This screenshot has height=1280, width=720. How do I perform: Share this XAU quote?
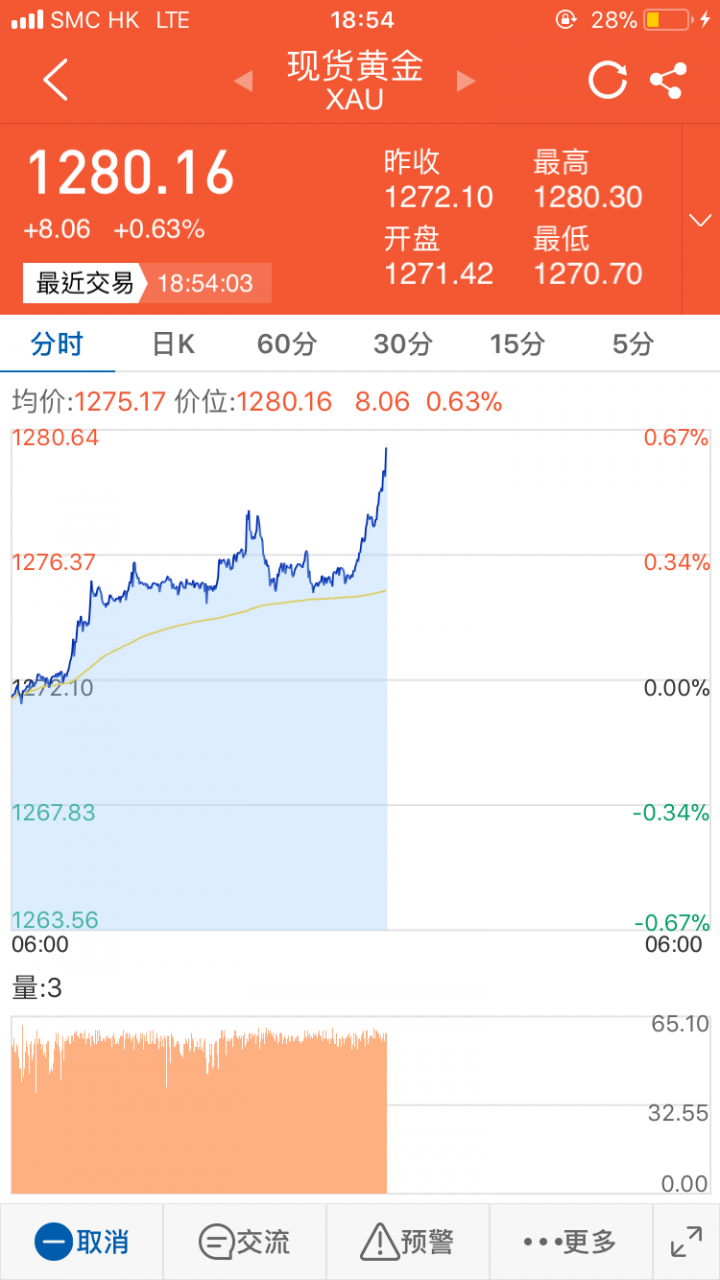pyautogui.click(x=668, y=80)
